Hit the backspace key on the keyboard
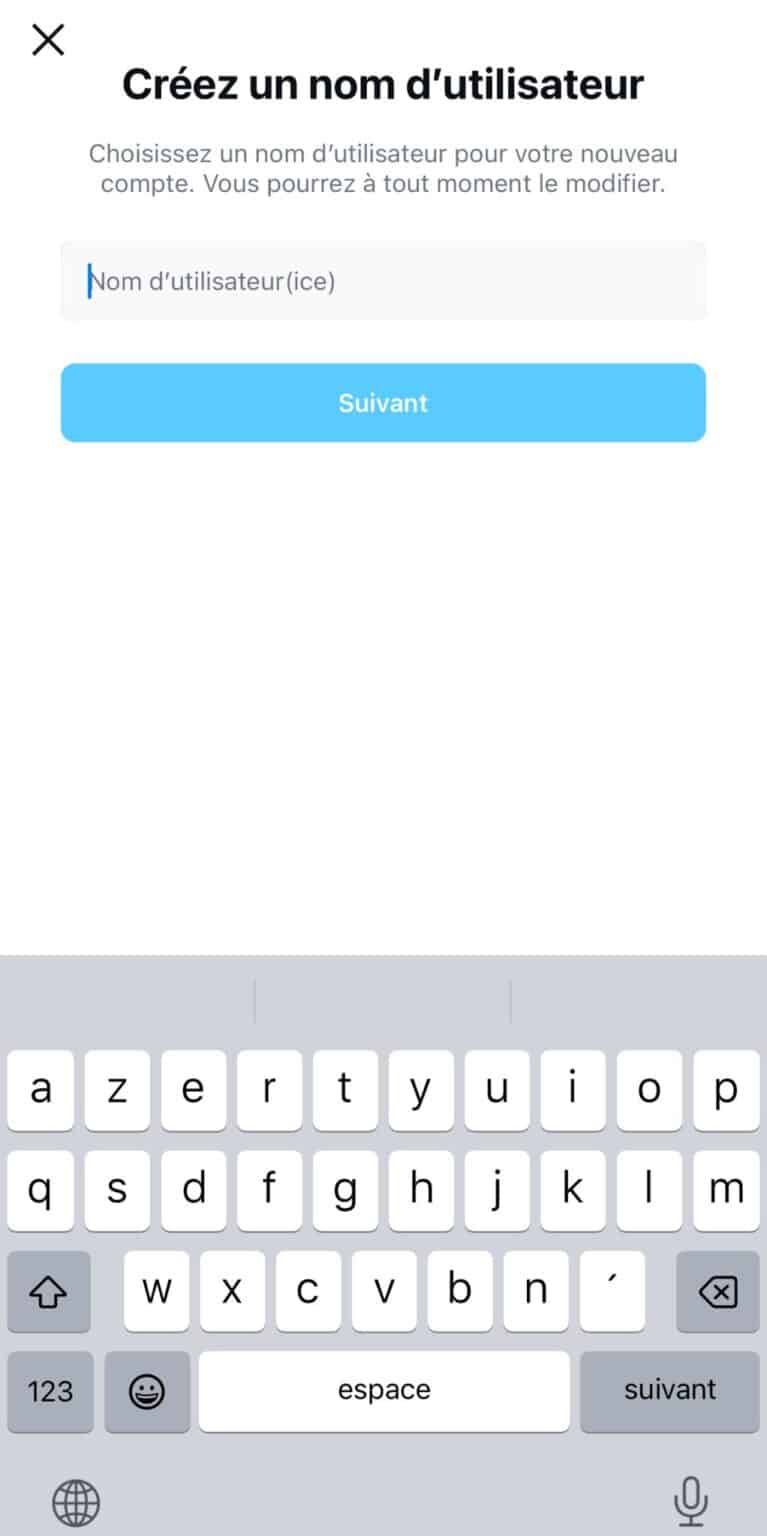 pos(717,1292)
